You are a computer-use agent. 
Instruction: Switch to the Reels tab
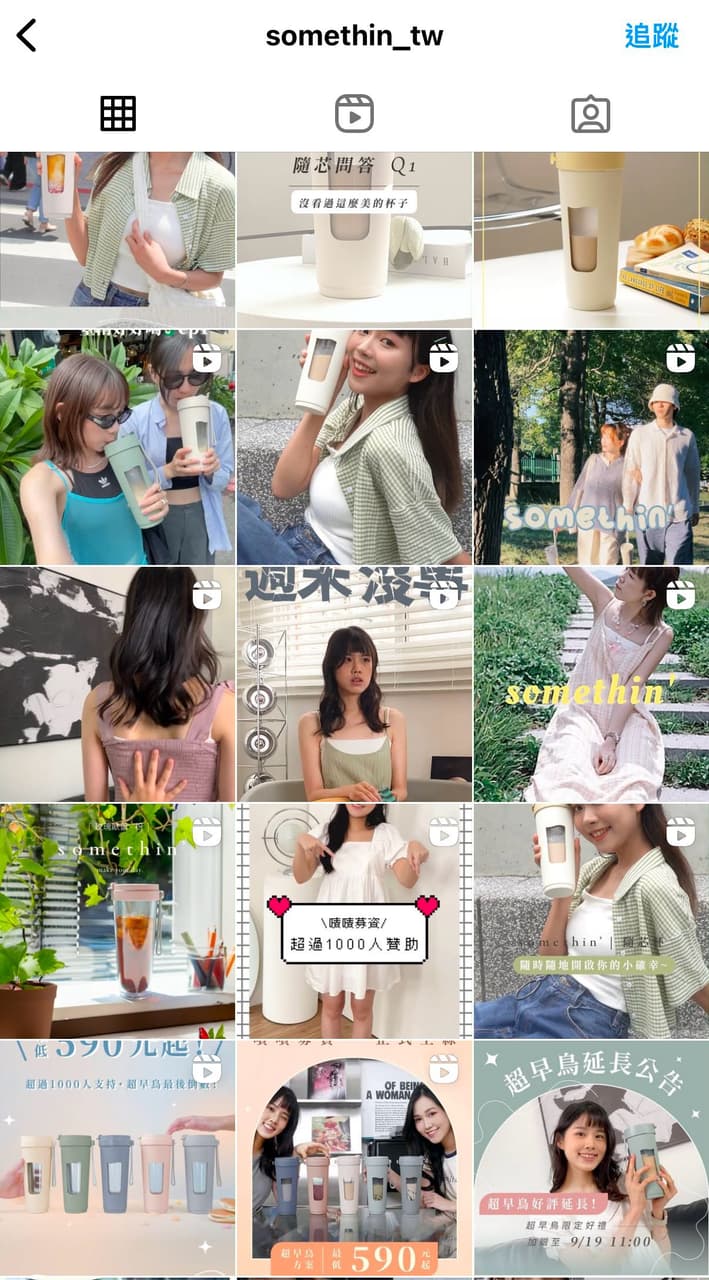[x=354, y=114]
